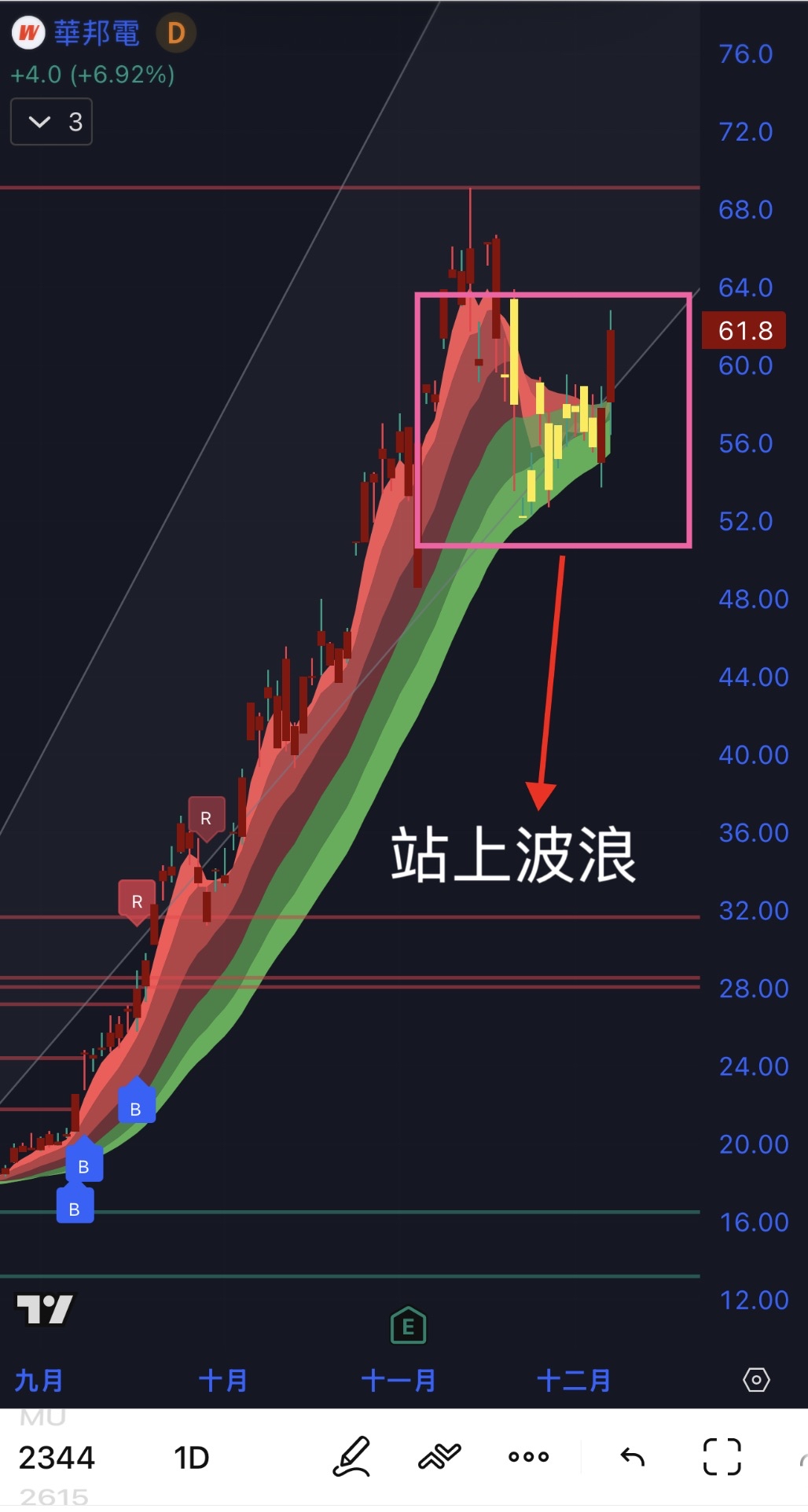The width and height of the screenshot is (808, 1512).
Task: Select the 華邦電 symbol title
Action: [97, 33]
